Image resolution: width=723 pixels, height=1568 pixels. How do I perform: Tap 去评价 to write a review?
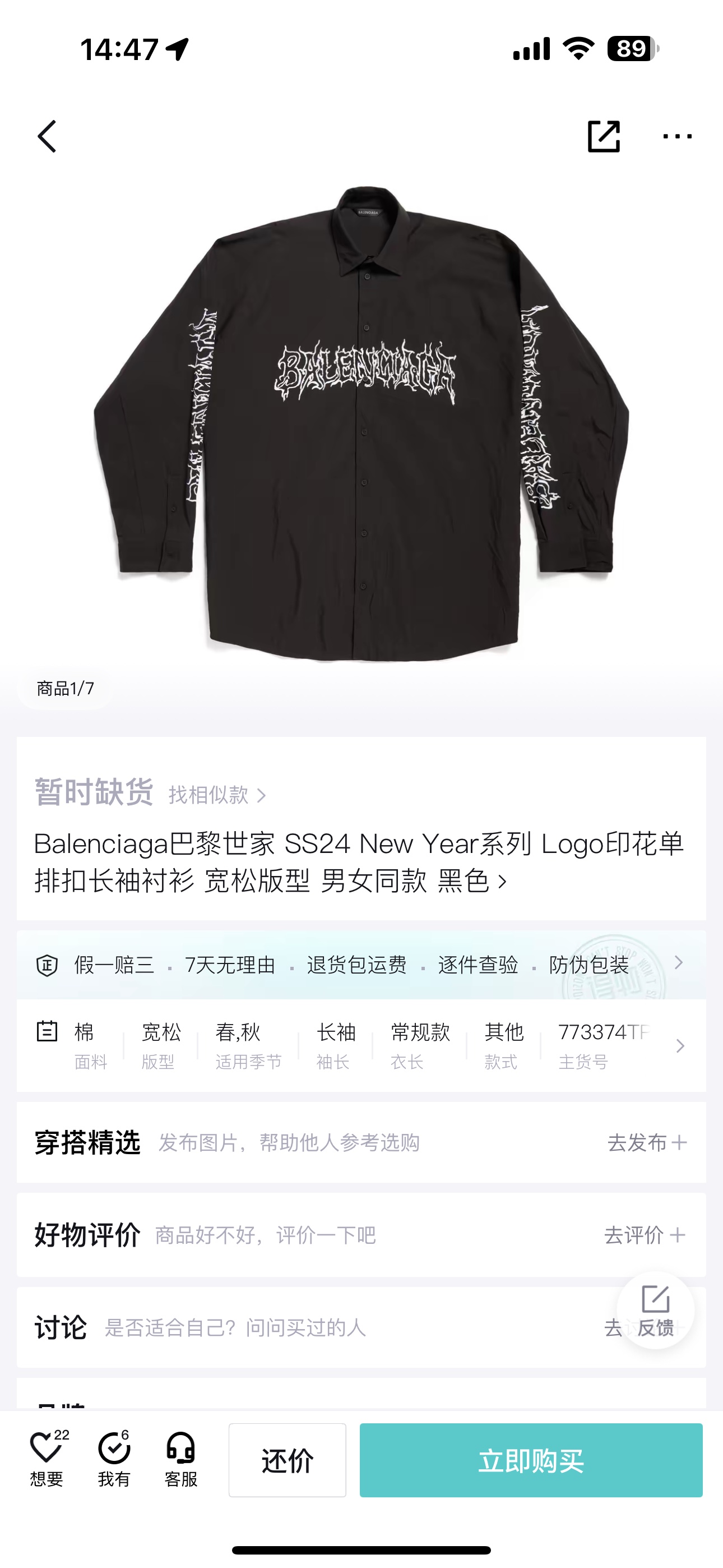tap(644, 1235)
